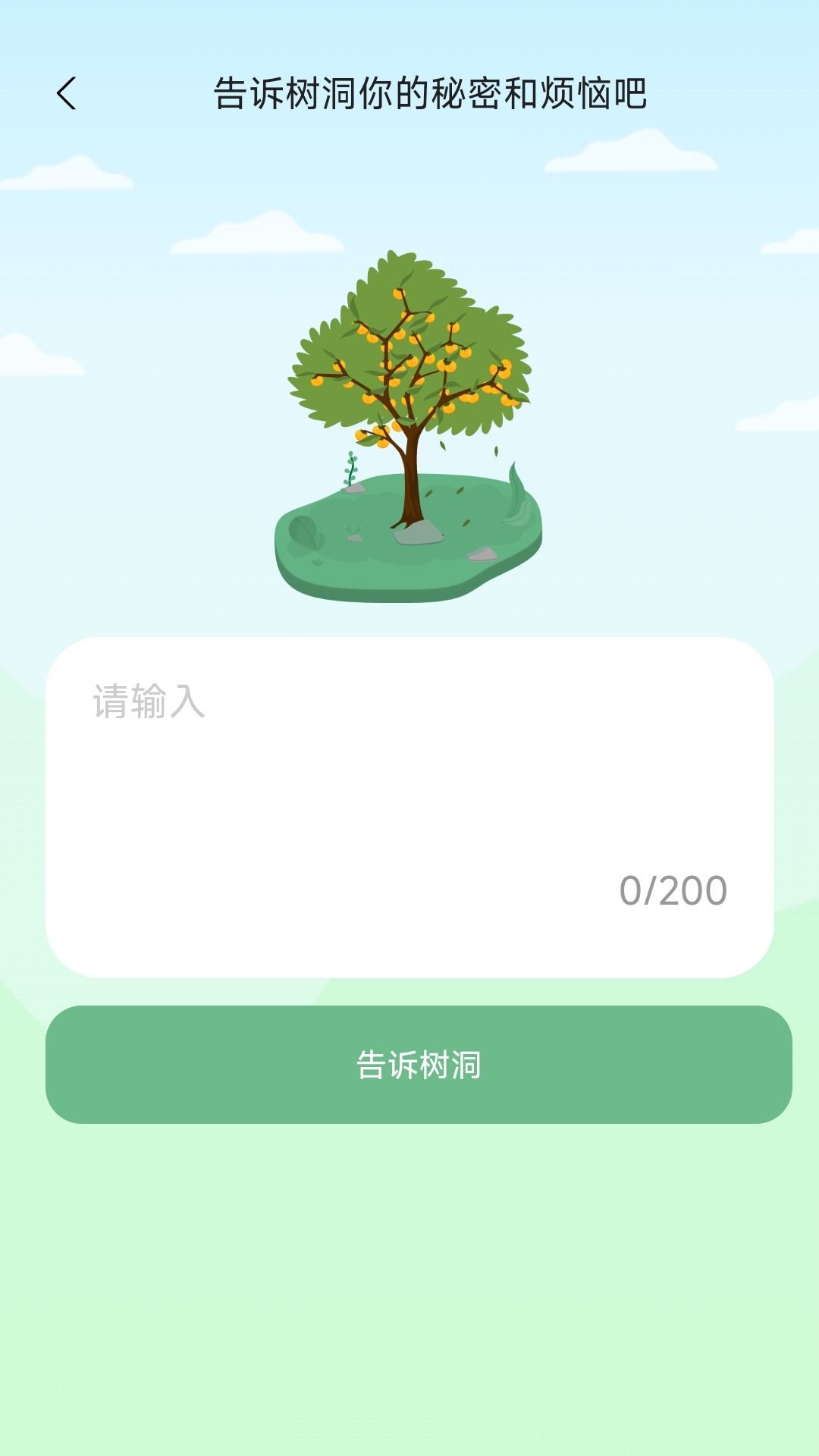Tap the center of the green submit bar
Screen dimensions: 819x1456
point(409,1066)
